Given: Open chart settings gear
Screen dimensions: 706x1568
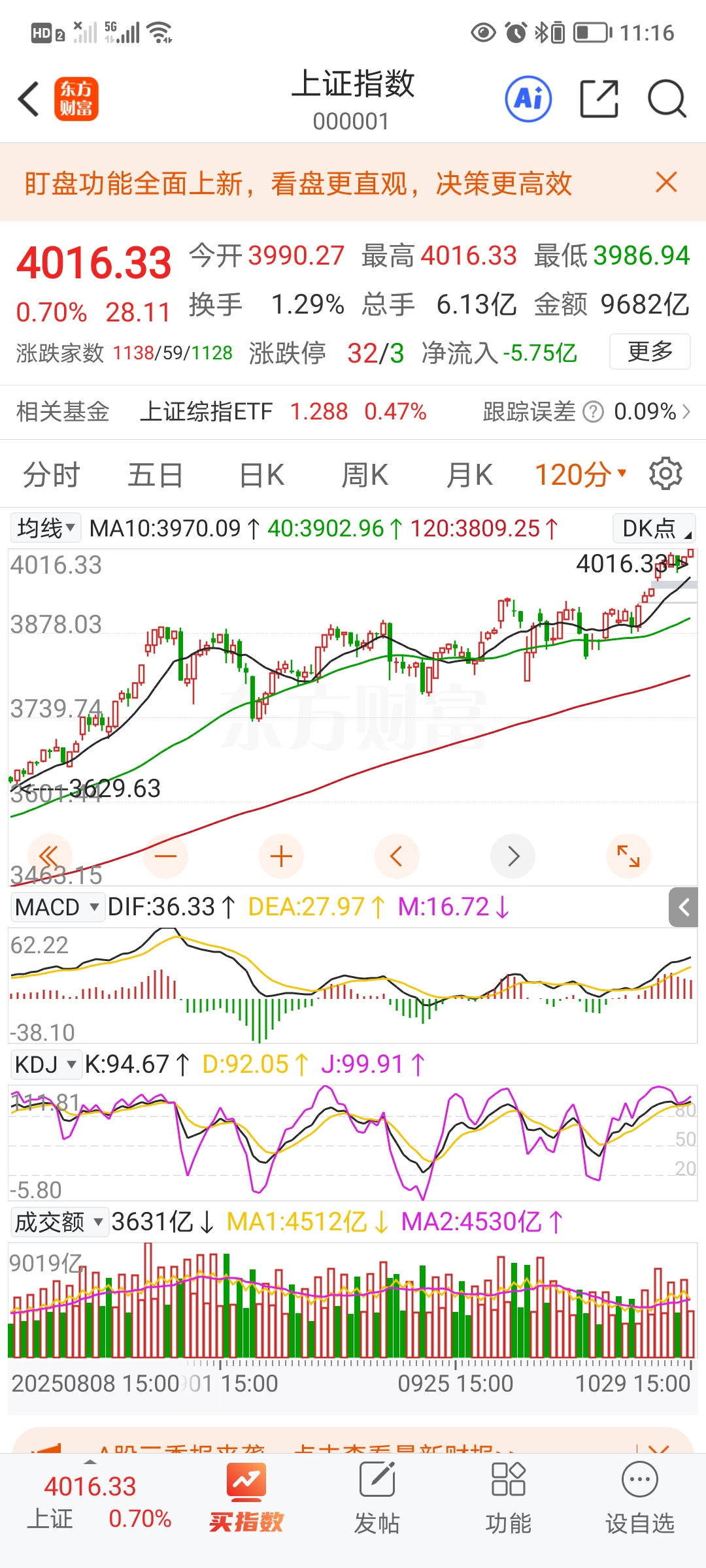Looking at the screenshot, I should click(665, 474).
